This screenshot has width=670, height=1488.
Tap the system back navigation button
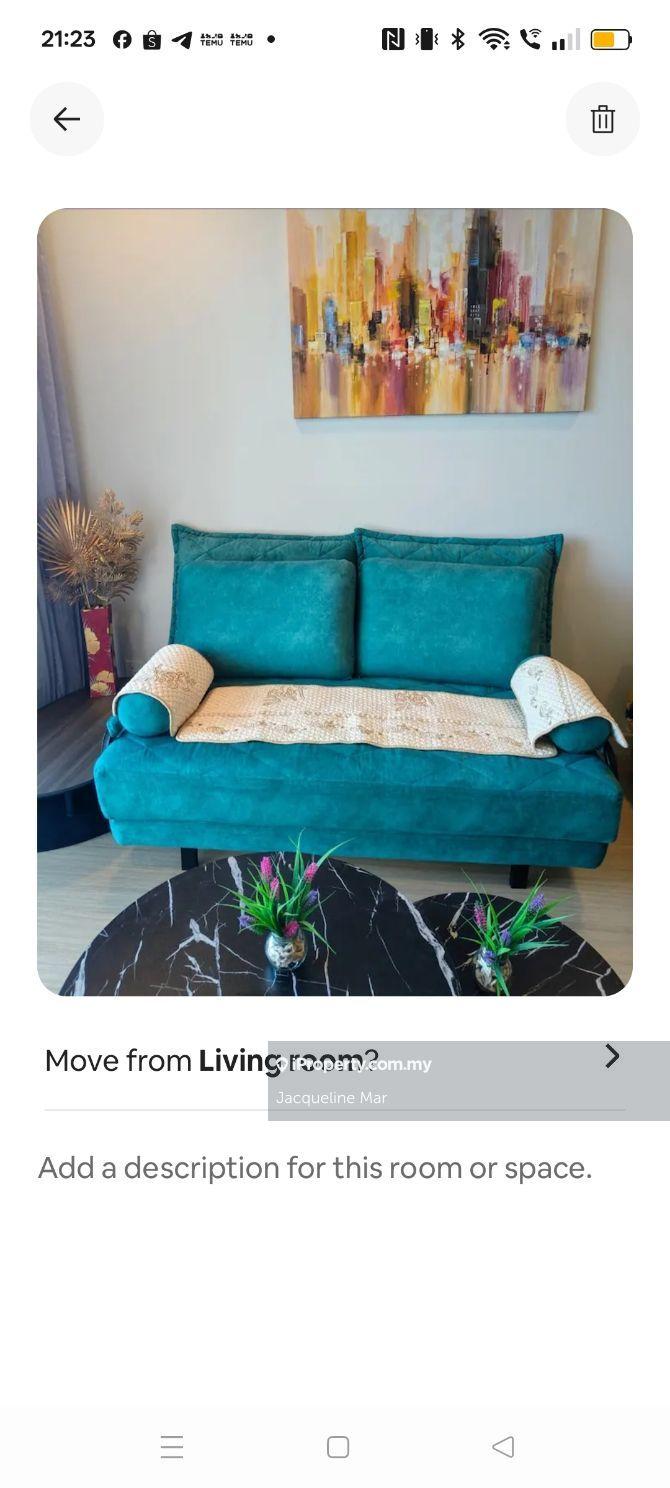[x=503, y=1447]
